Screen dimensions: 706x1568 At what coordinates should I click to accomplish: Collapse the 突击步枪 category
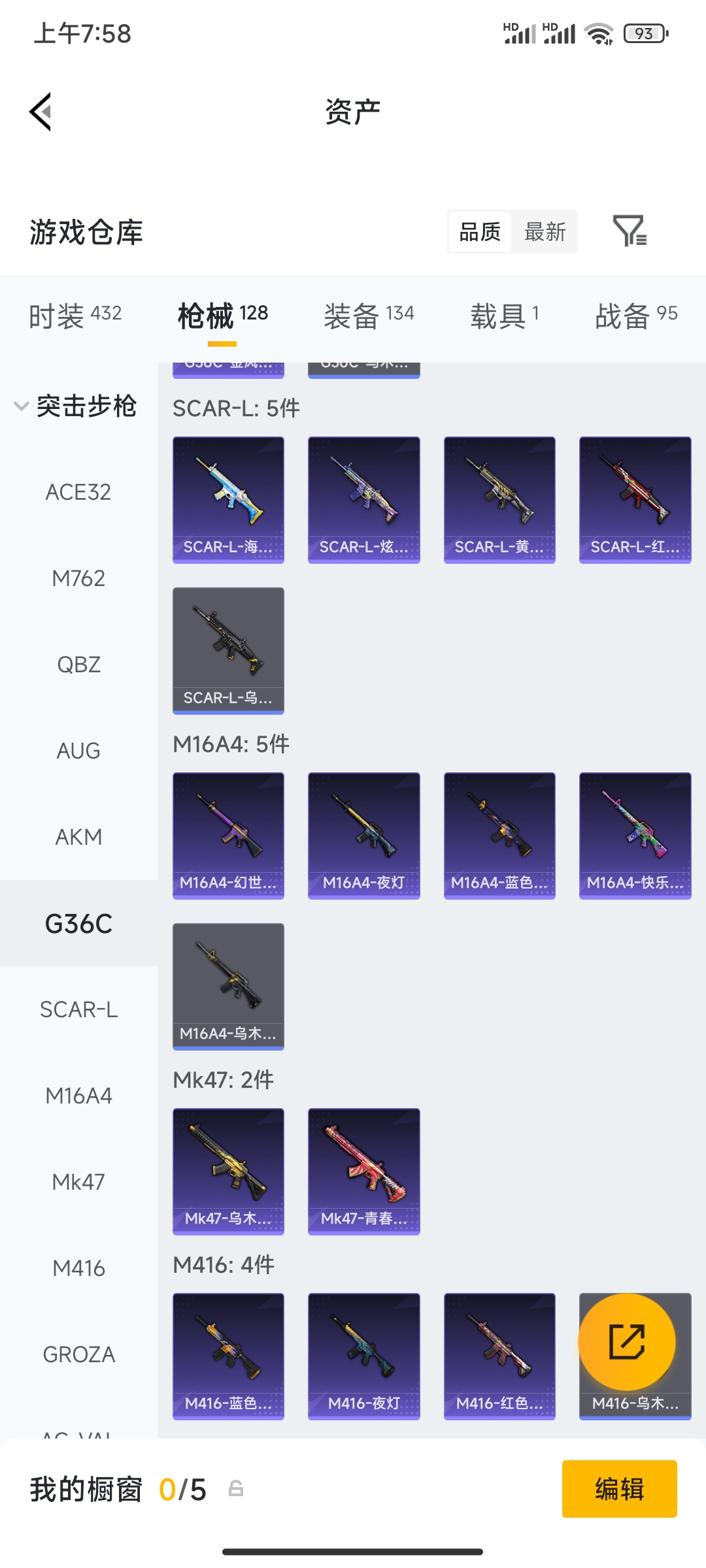tap(76, 406)
